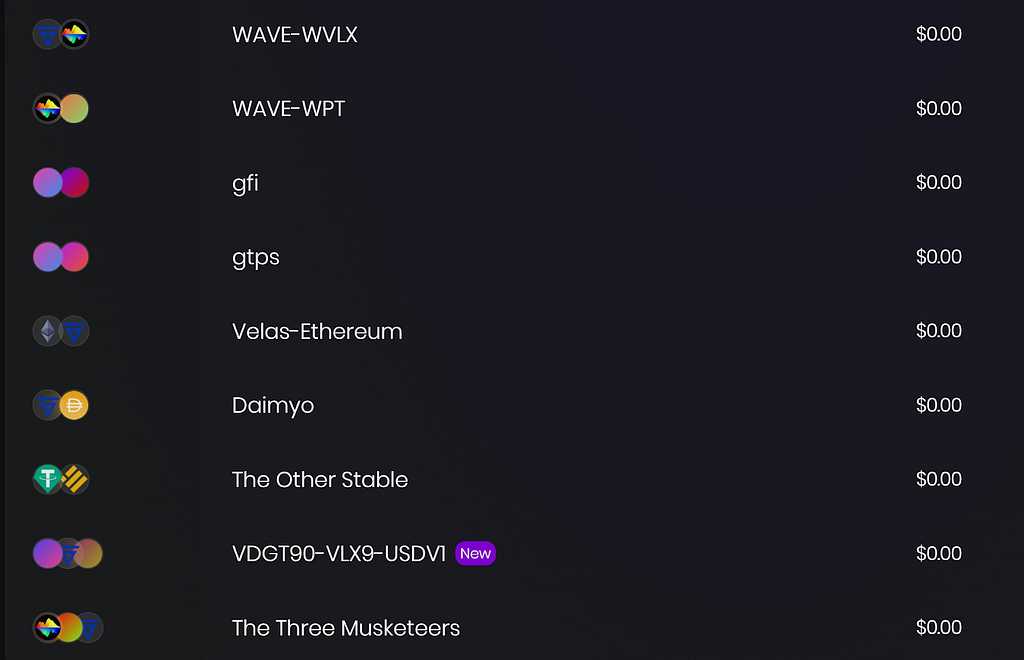
Task: Open the gfi pool entry
Action: coord(246,183)
